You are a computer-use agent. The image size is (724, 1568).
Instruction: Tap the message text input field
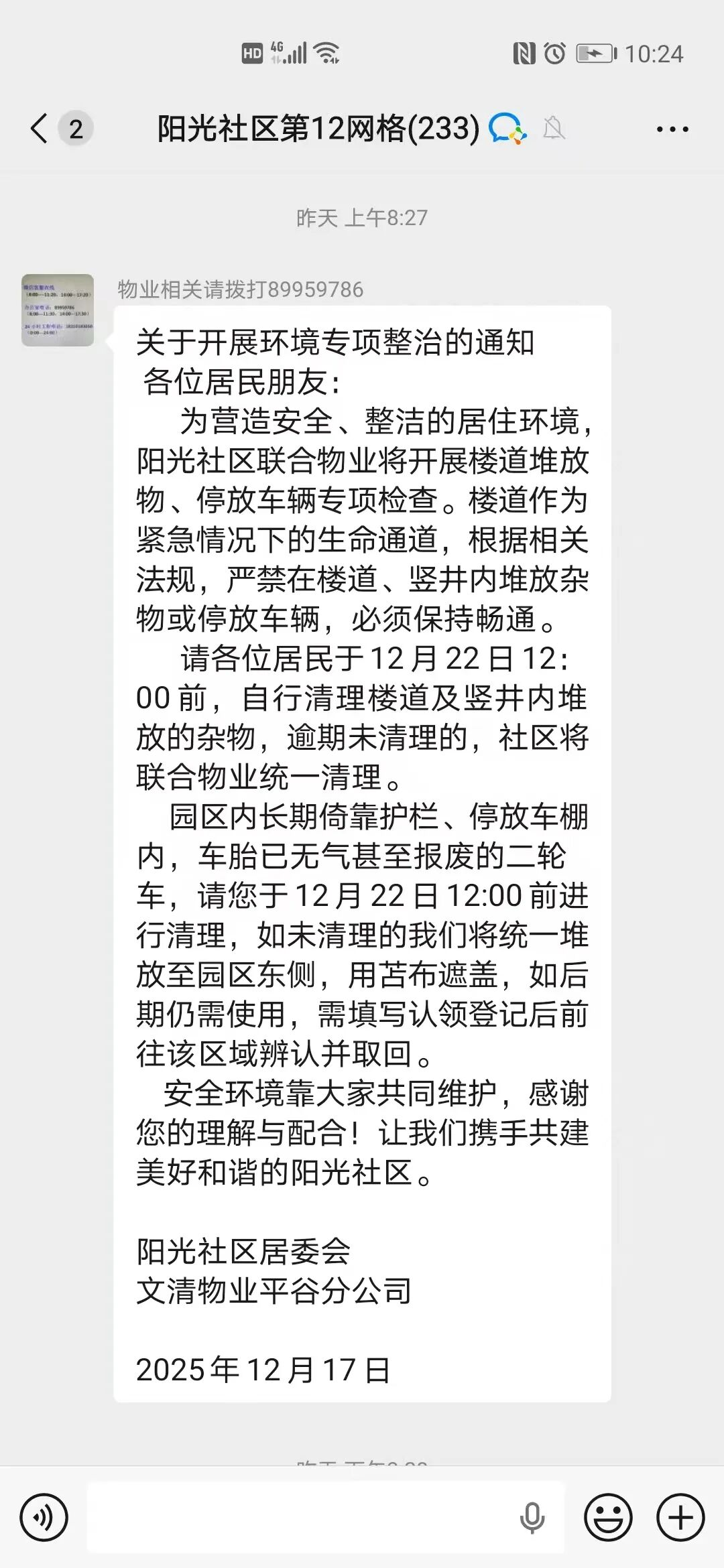(302, 1518)
